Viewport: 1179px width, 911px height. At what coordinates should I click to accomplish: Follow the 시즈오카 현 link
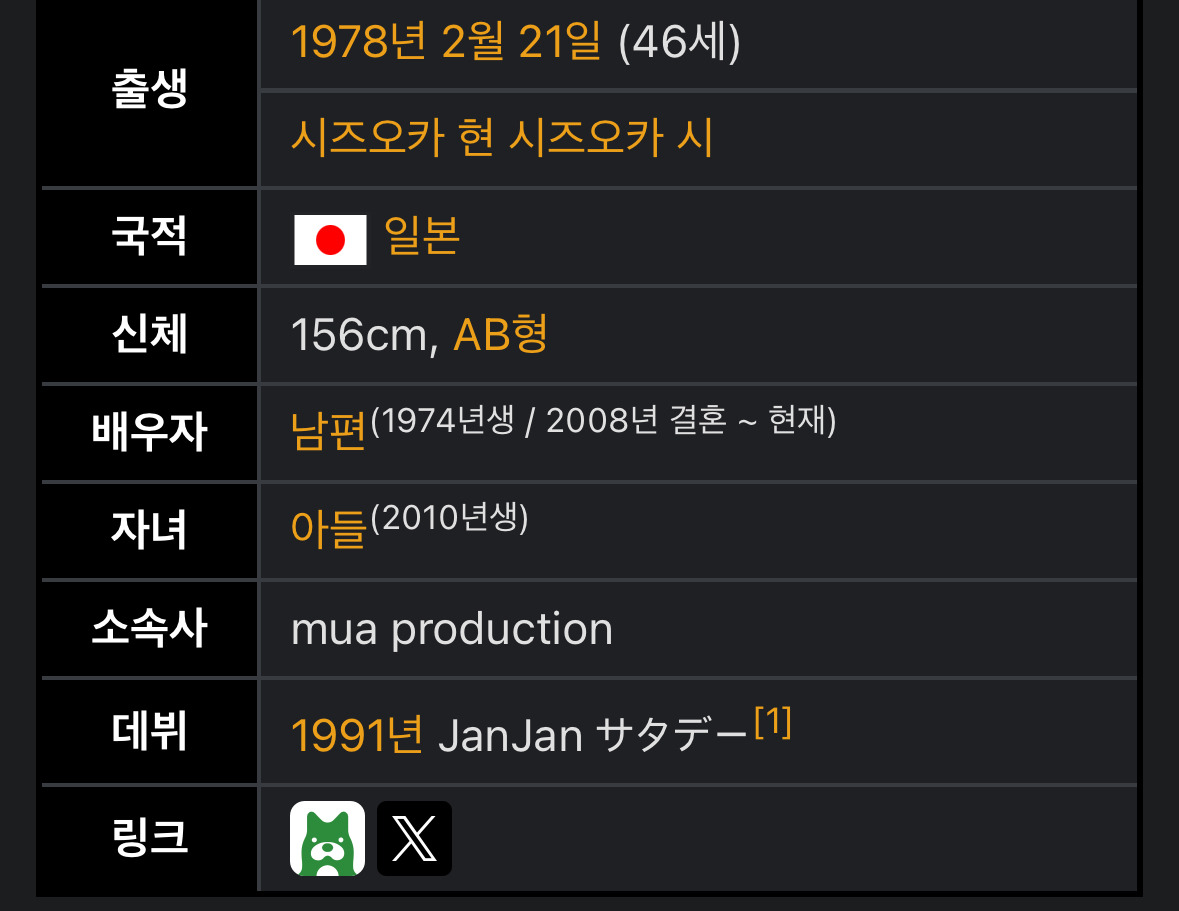tap(392, 137)
